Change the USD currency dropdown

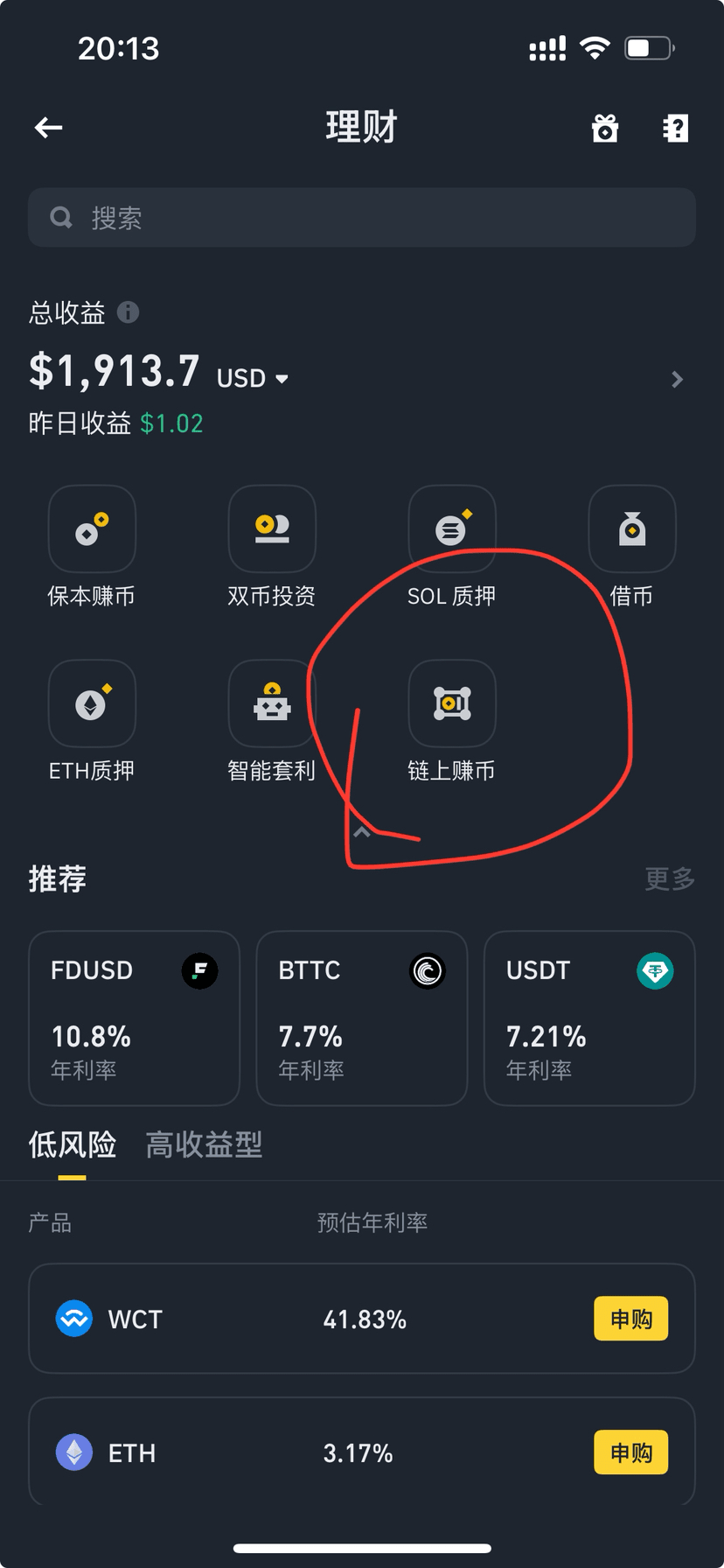point(253,378)
